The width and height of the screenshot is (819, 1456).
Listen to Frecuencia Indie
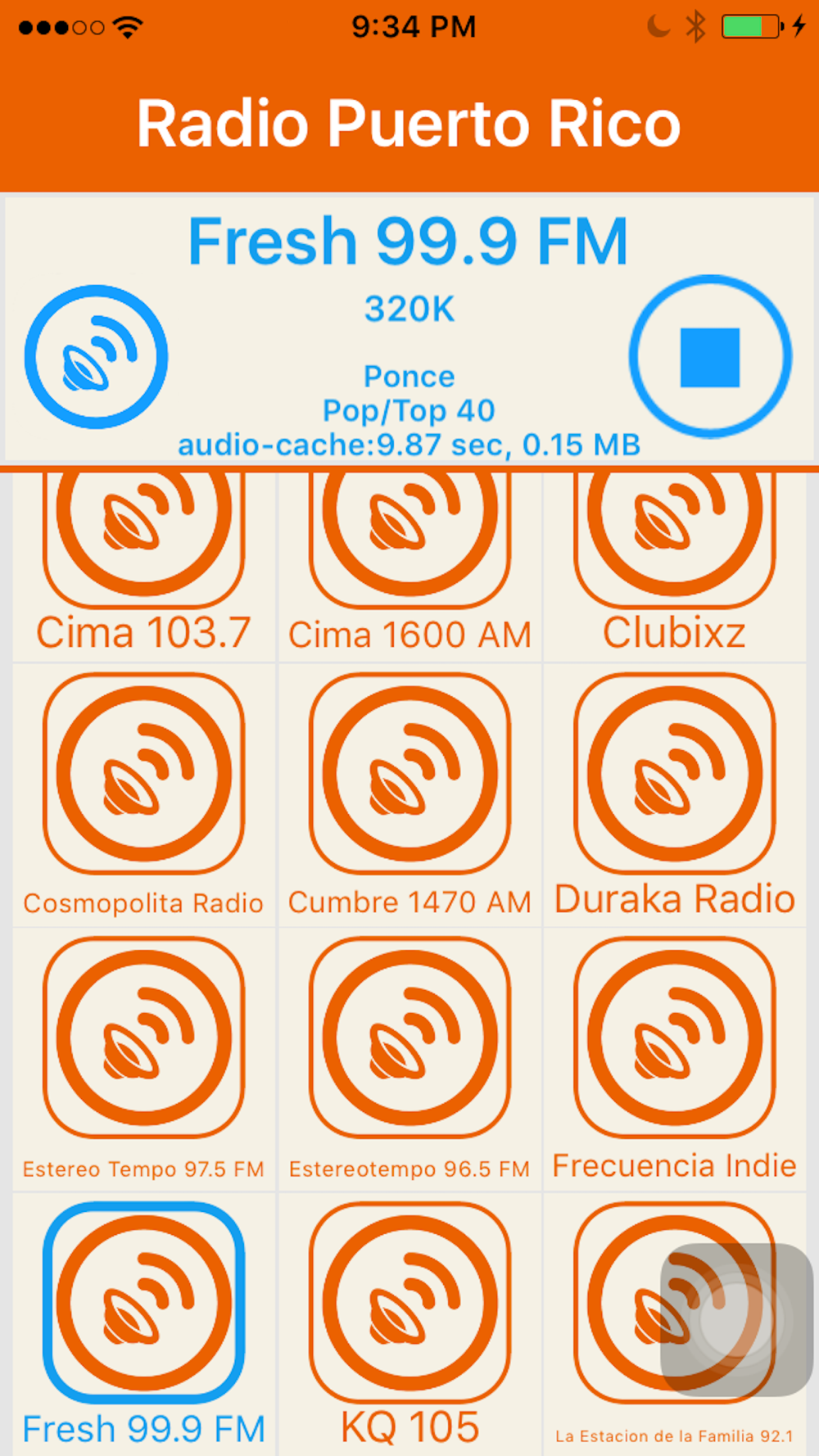coord(675,1060)
